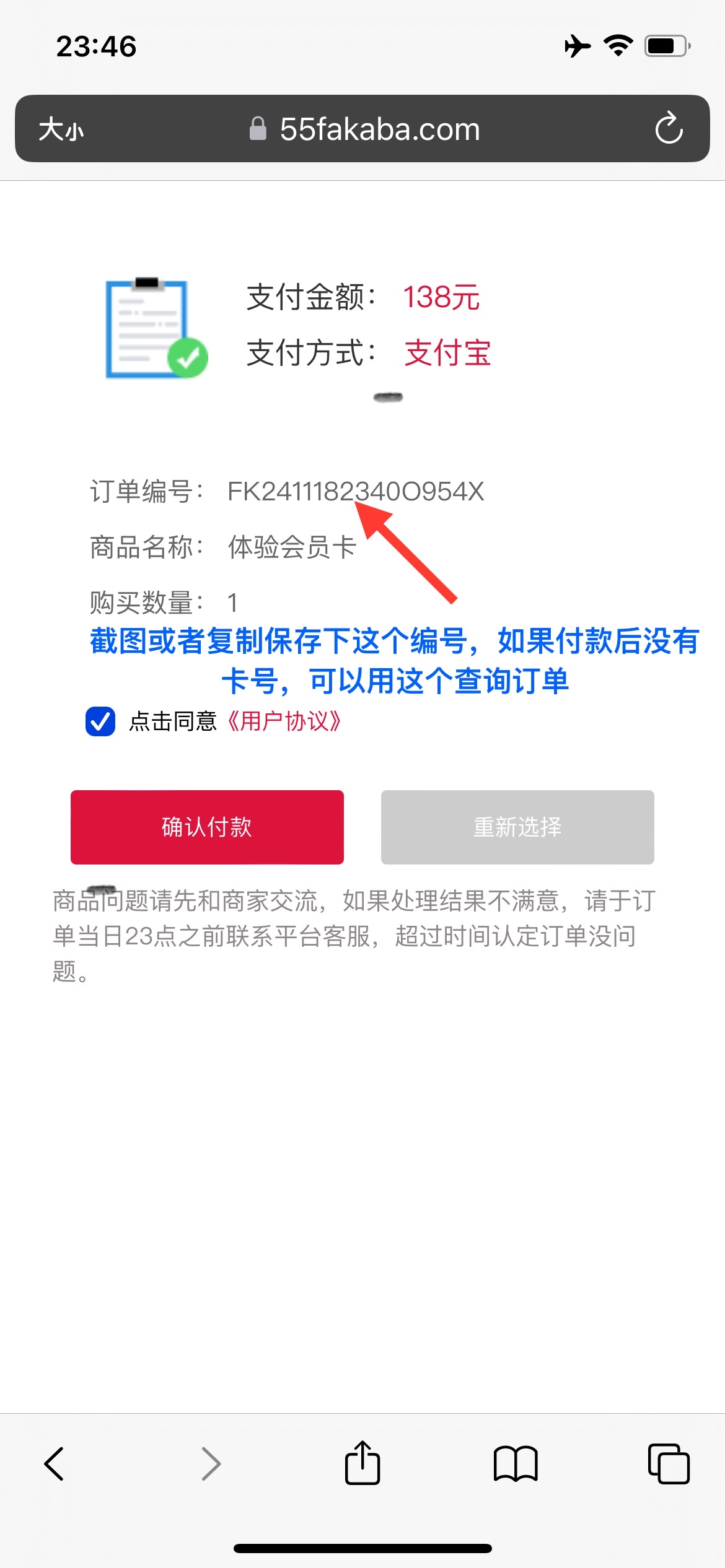725x1568 pixels.
Task: Tap 重新选择 to reselect
Action: click(517, 827)
